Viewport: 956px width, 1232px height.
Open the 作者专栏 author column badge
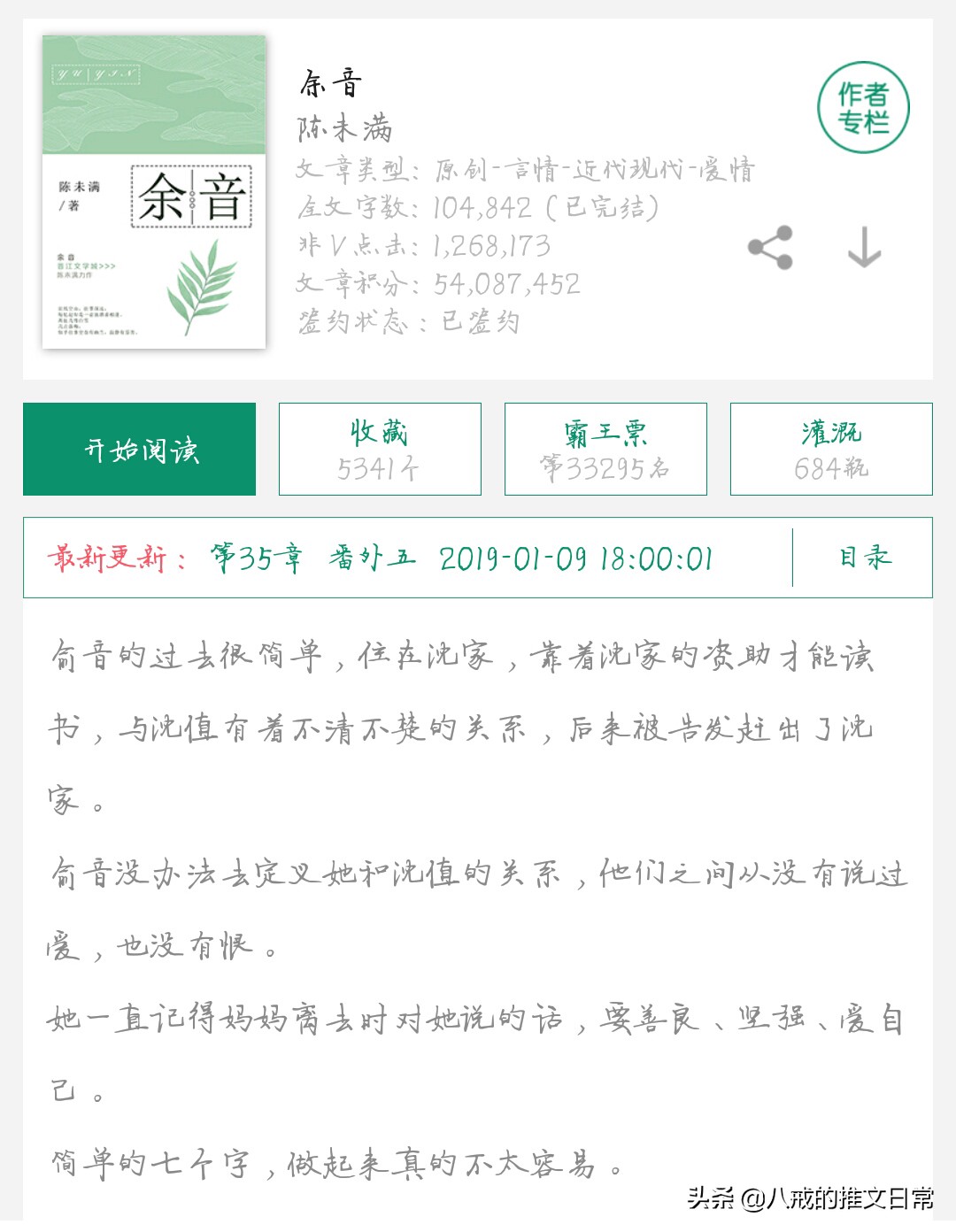(863, 106)
